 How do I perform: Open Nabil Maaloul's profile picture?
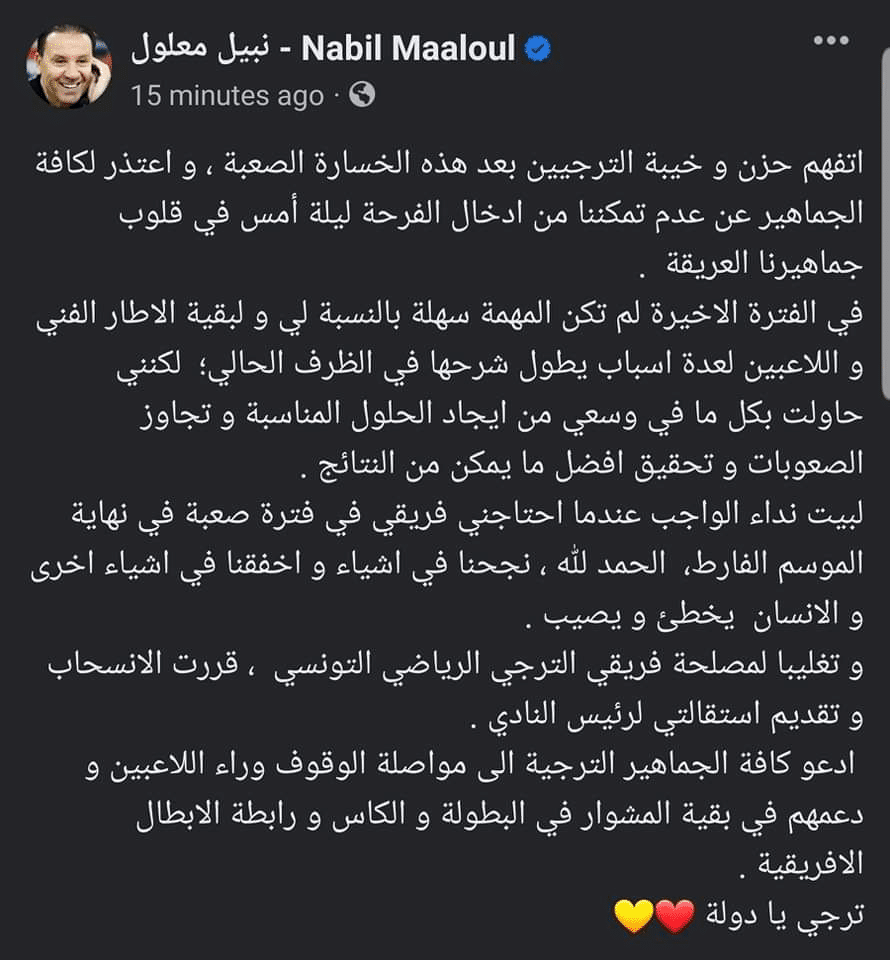[69, 67]
